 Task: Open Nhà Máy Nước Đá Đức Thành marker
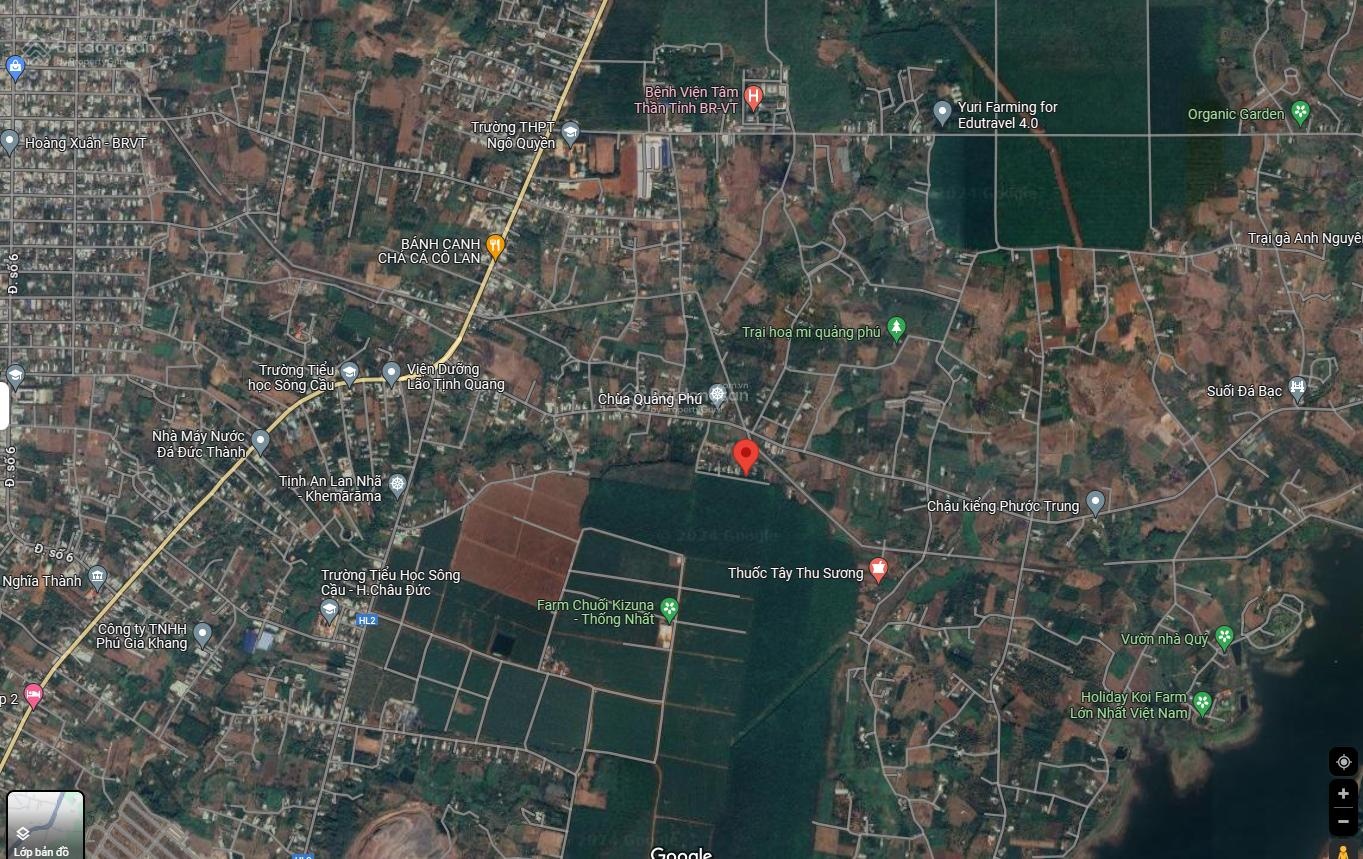261,441
